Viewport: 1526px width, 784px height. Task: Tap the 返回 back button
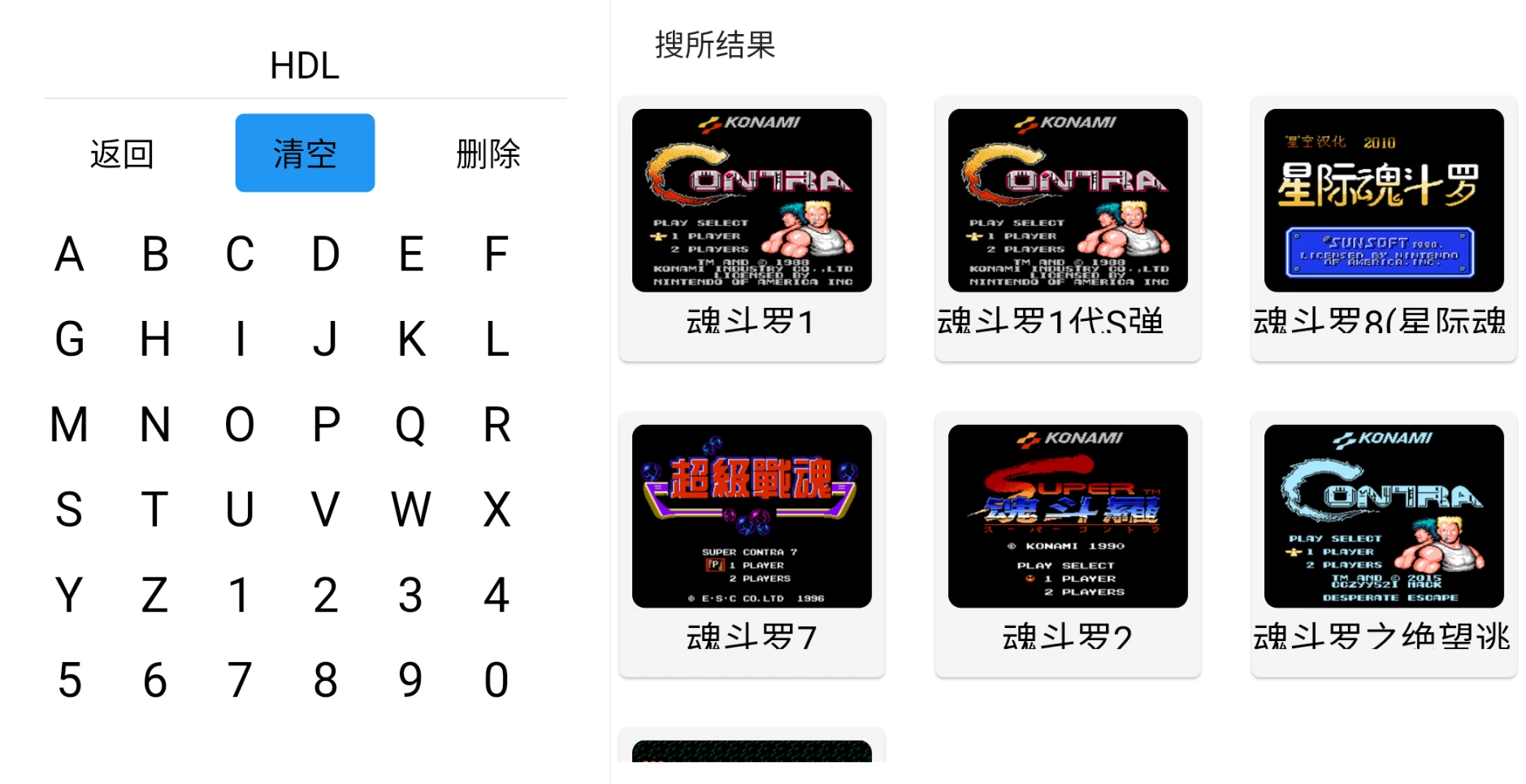(122, 154)
